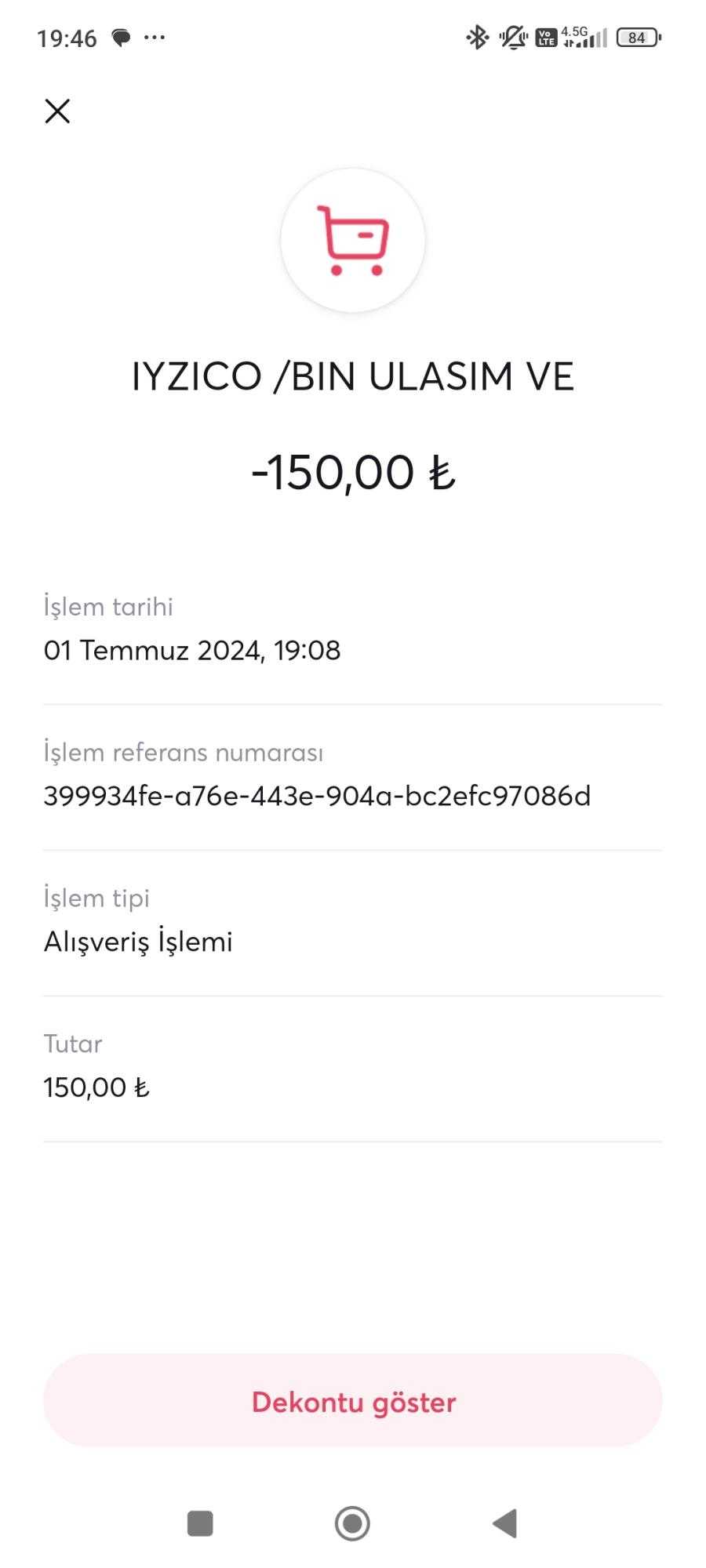Tap the IYZICO /BIN ULASIM VE title
This screenshot has height=1568, width=706.
[x=352, y=377]
